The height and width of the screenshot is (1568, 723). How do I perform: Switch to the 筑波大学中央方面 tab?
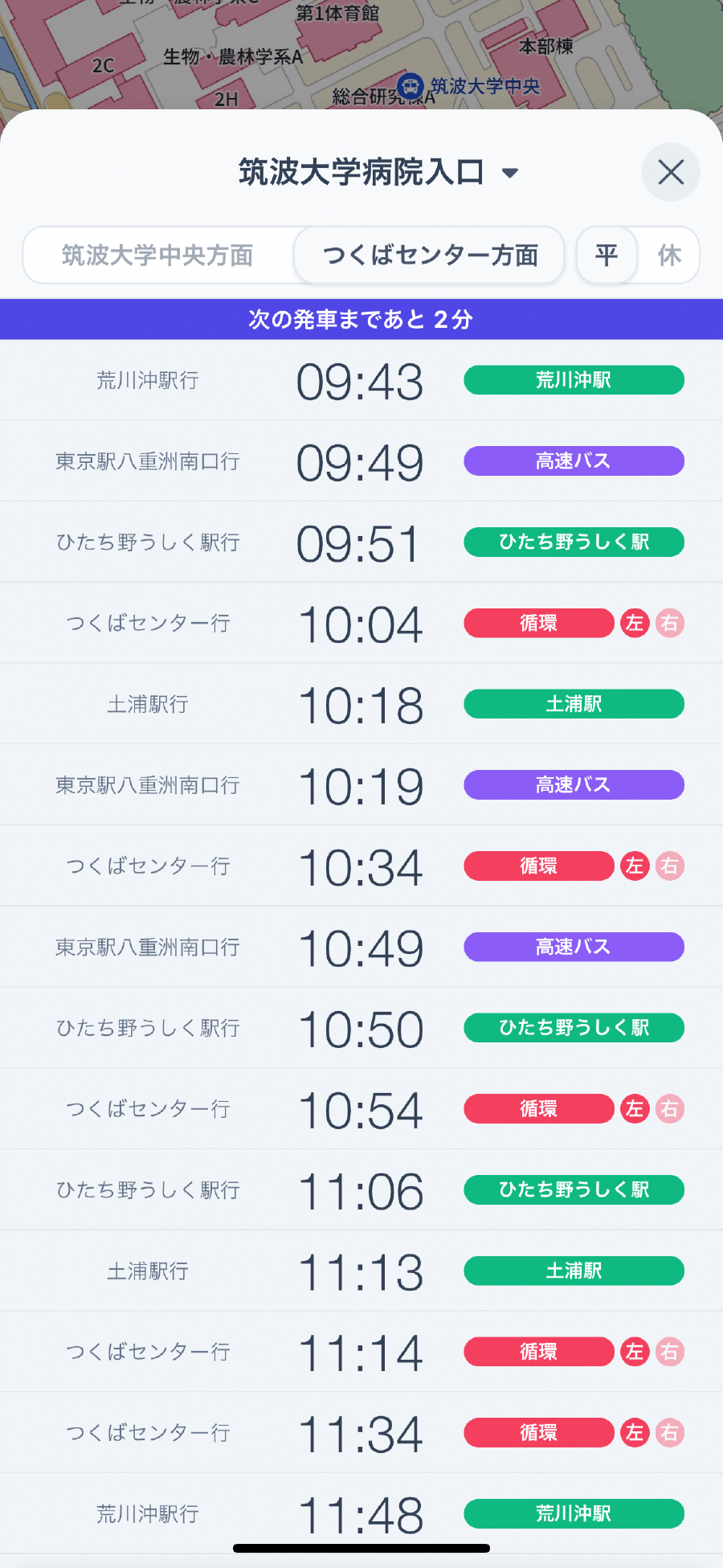click(157, 255)
